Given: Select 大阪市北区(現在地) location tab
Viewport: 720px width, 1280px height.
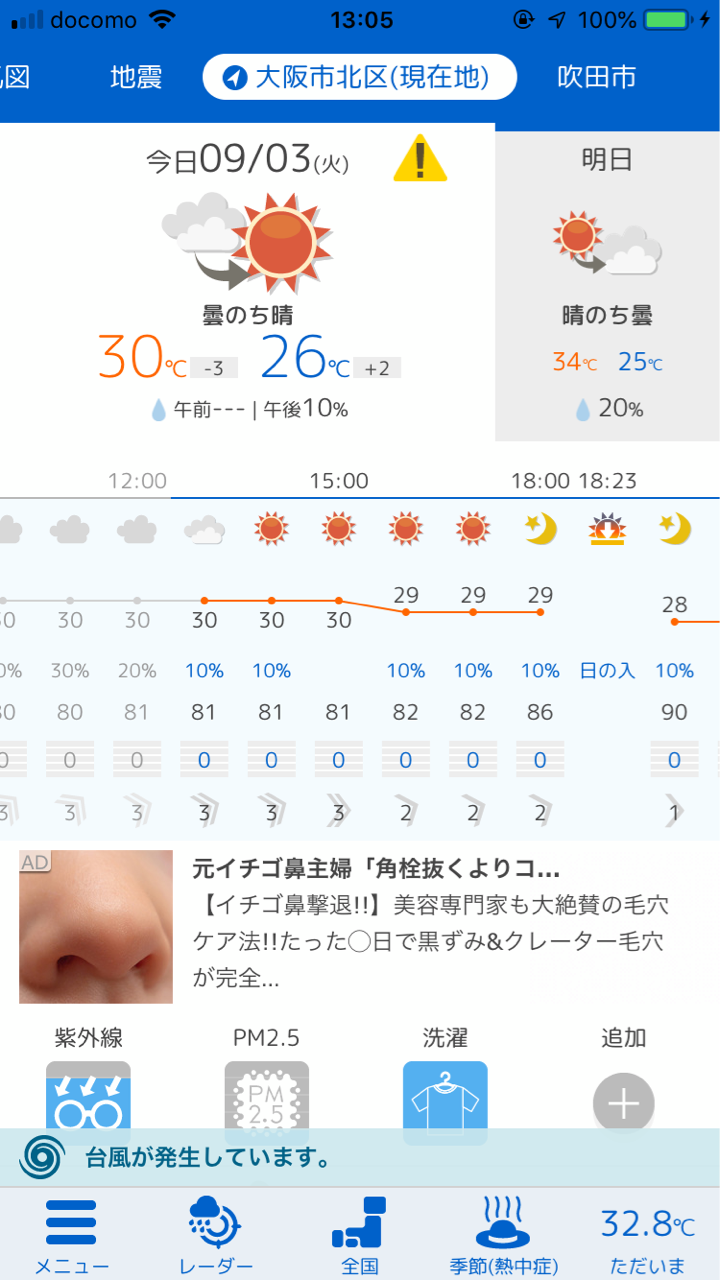Looking at the screenshot, I should coord(359,77).
